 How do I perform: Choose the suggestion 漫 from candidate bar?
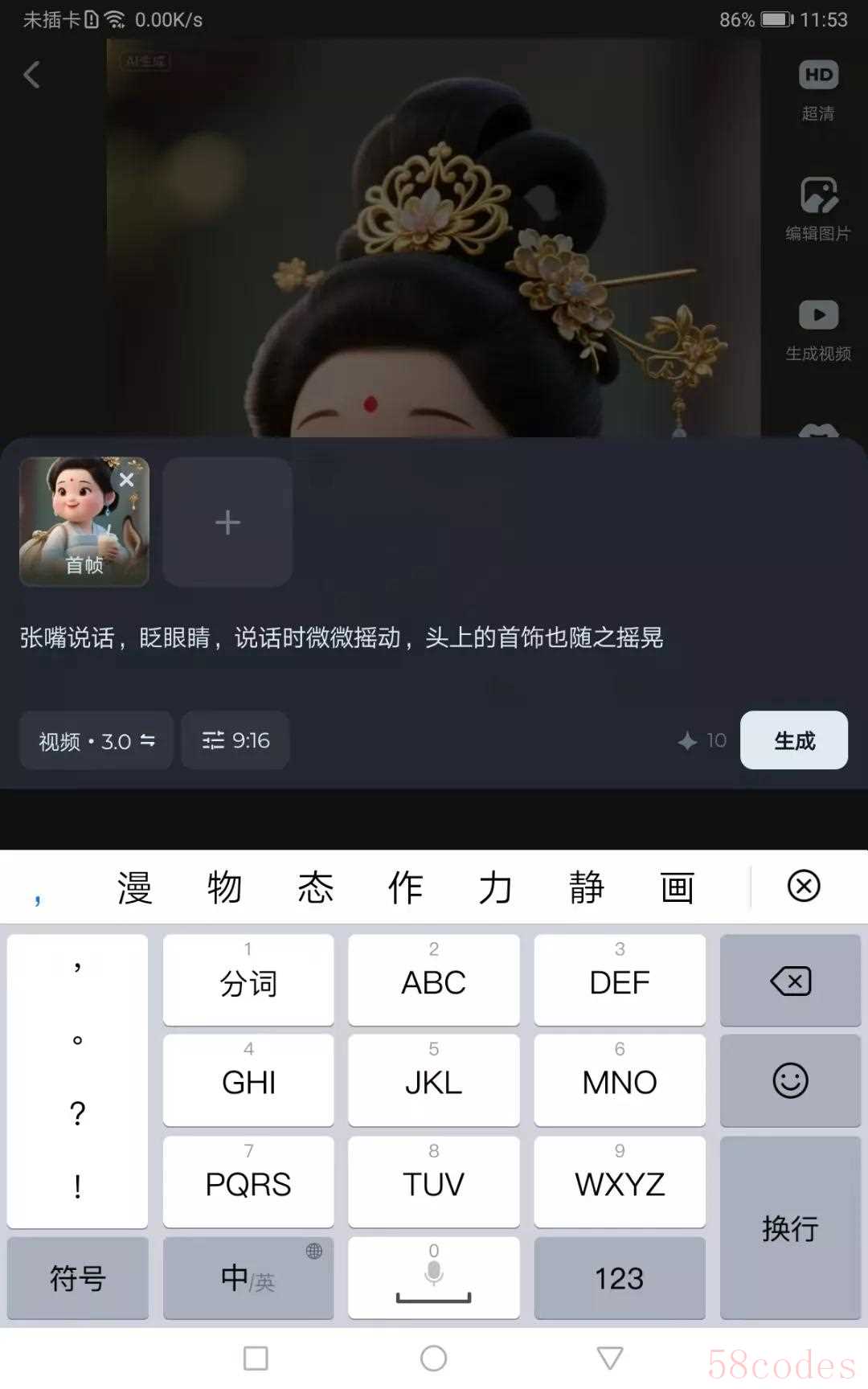pos(134,887)
